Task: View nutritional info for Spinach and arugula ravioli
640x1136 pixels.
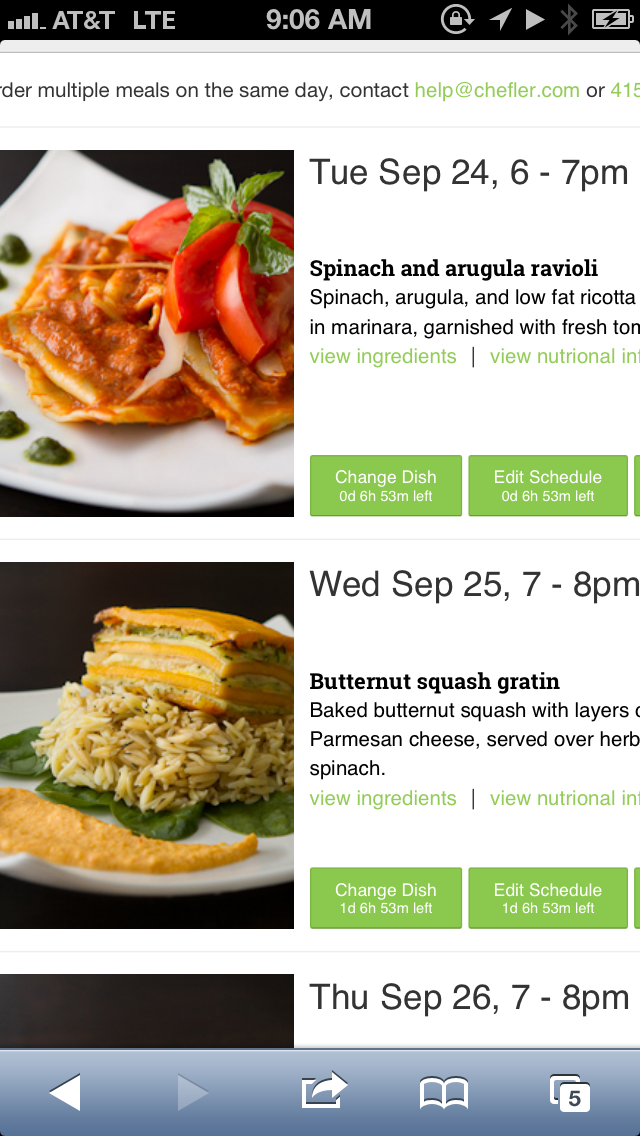Action: pyautogui.click(x=565, y=356)
